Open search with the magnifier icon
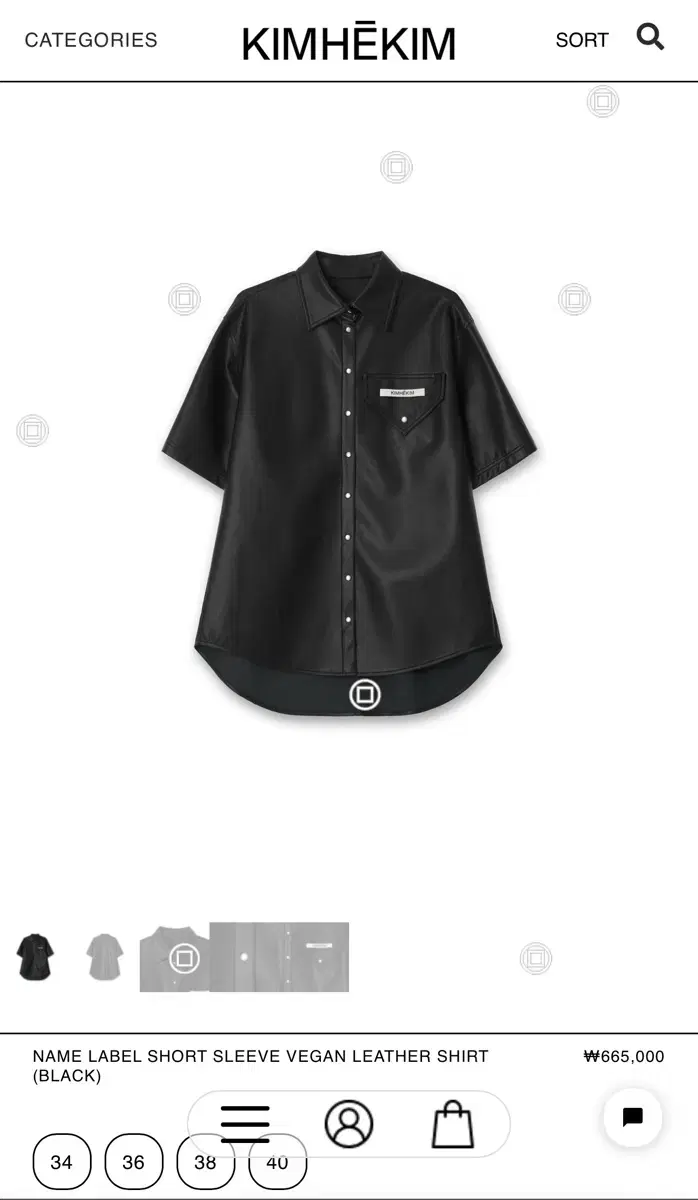Screen dimensions: 698x1200 [x=650, y=38]
